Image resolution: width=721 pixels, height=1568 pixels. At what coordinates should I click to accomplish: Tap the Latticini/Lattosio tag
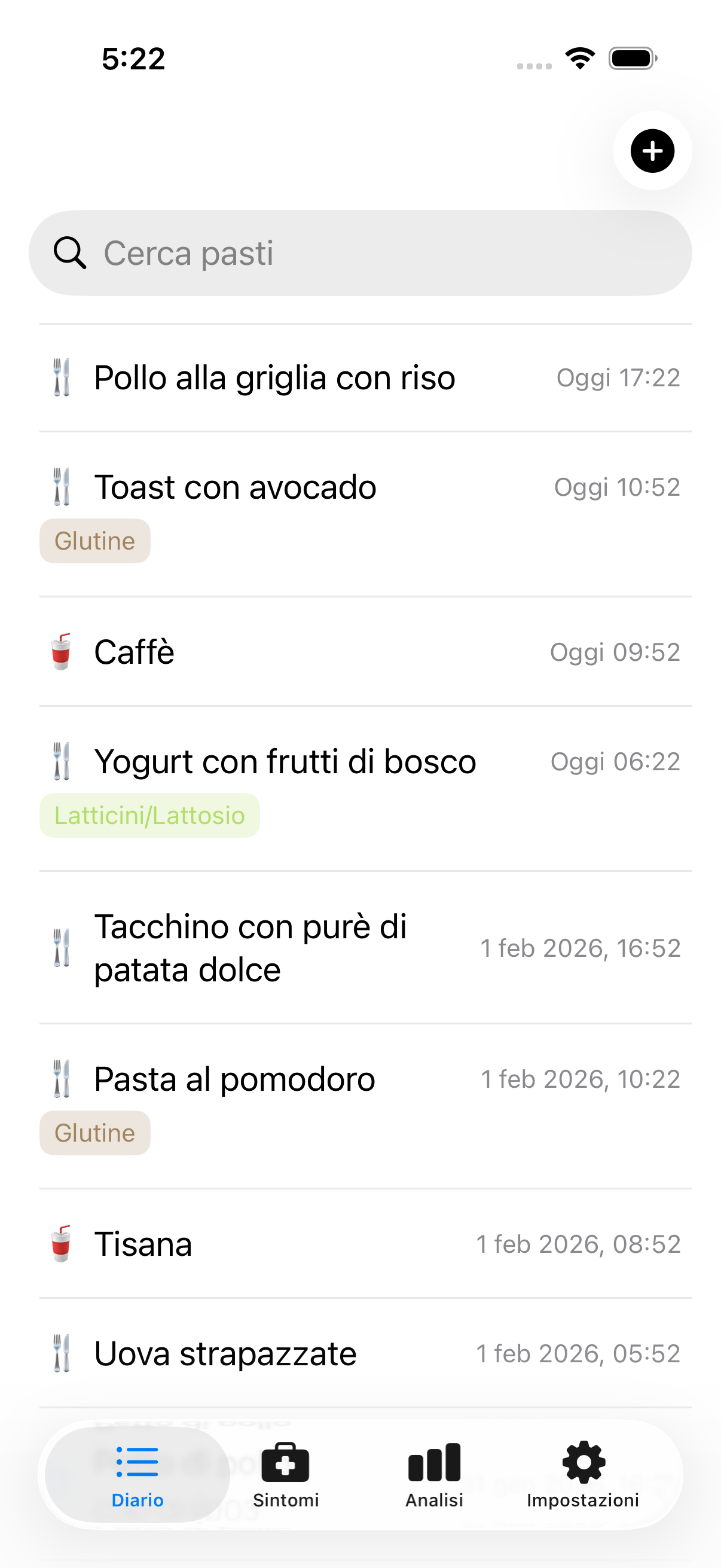[149, 815]
